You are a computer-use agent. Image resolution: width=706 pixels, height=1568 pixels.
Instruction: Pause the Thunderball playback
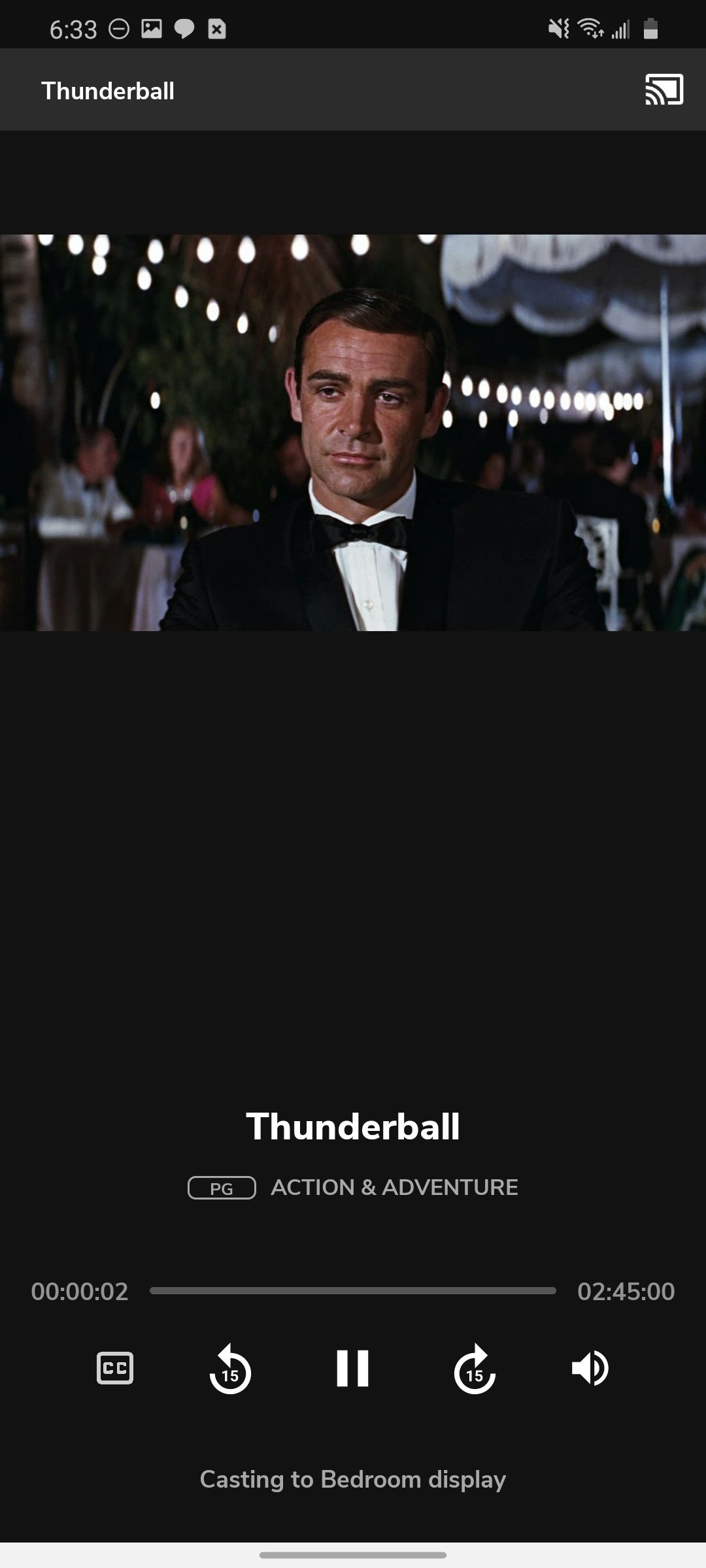click(x=352, y=1367)
